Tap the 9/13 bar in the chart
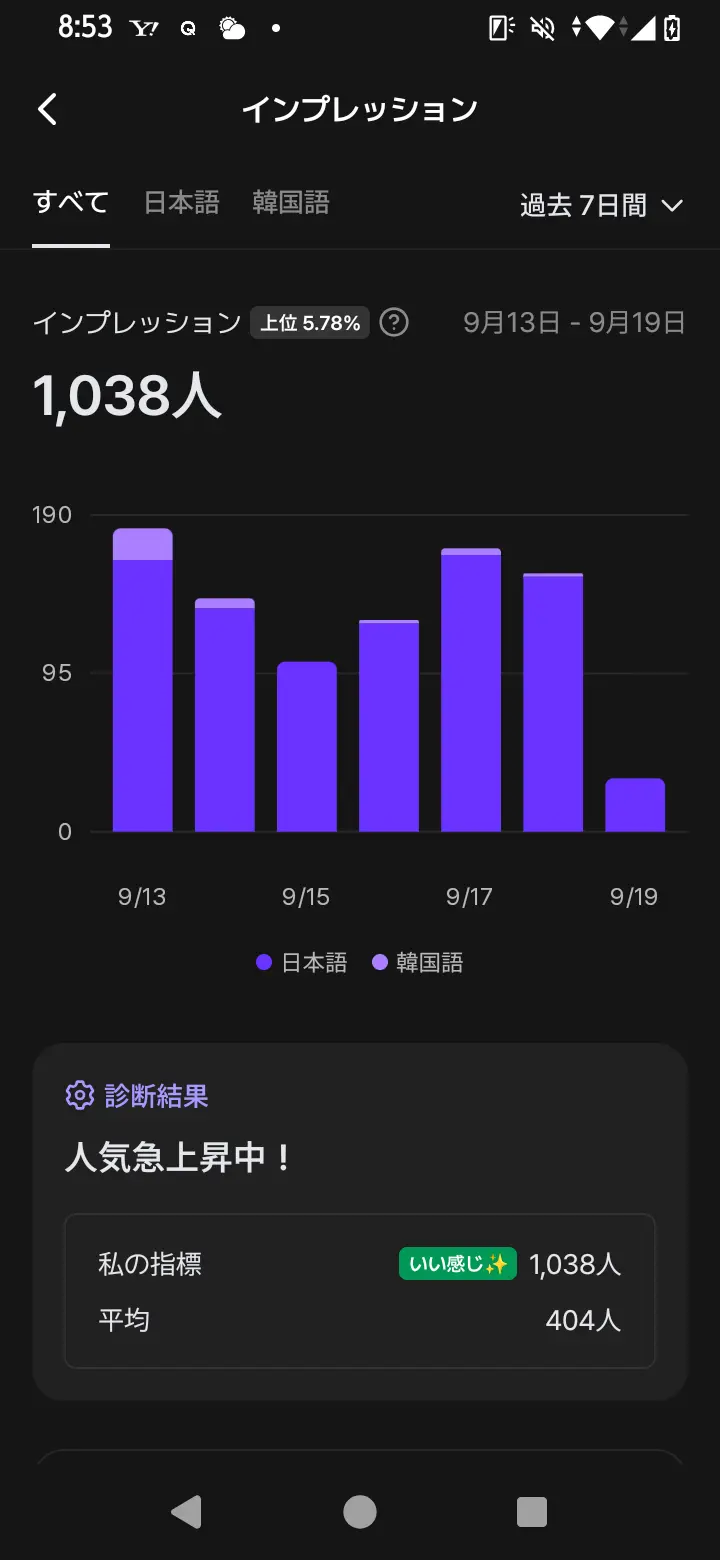 pyautogui.click(x=142, y=680)
